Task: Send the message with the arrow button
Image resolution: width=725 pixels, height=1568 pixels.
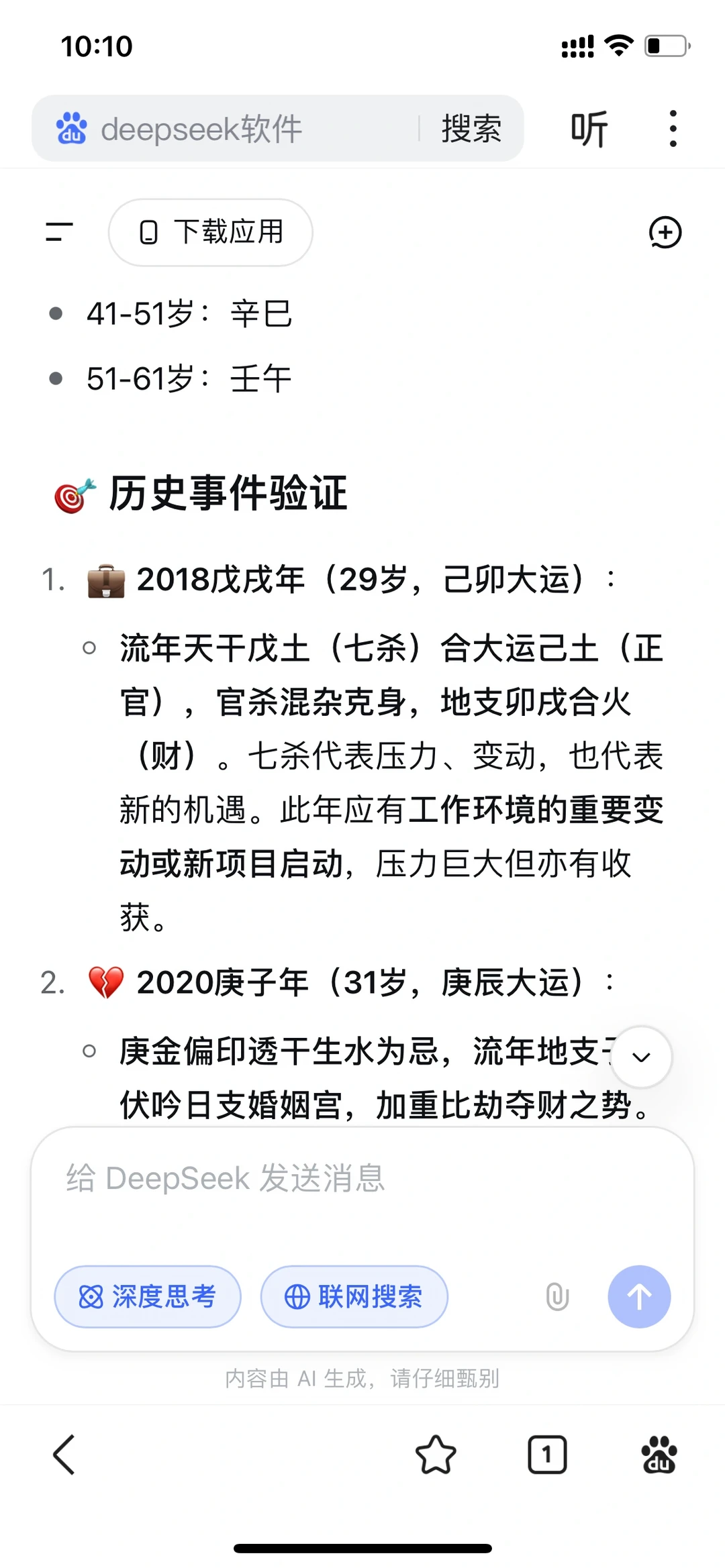Action: [x=639, y=1296]
